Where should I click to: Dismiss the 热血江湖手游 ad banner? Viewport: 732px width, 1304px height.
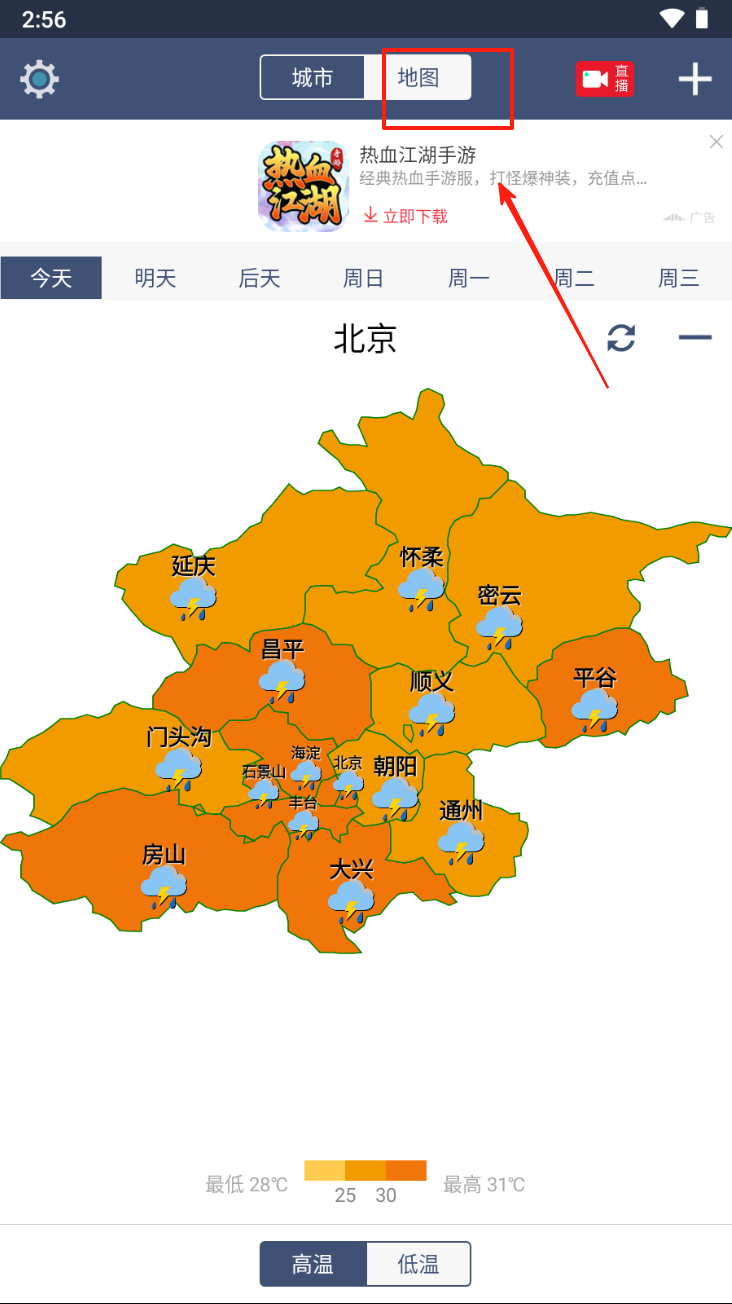(x=716, y=142)
